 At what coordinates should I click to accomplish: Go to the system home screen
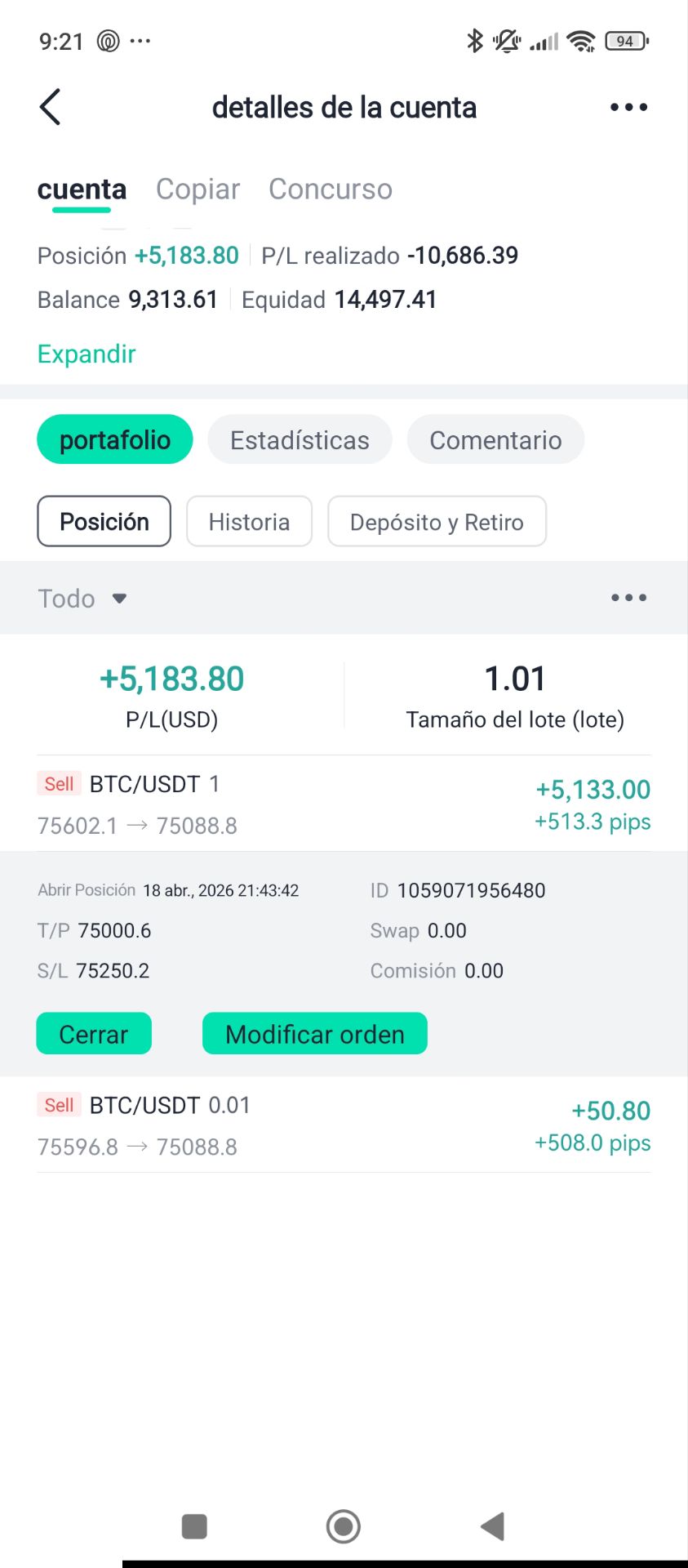(x=344, y=1526)
